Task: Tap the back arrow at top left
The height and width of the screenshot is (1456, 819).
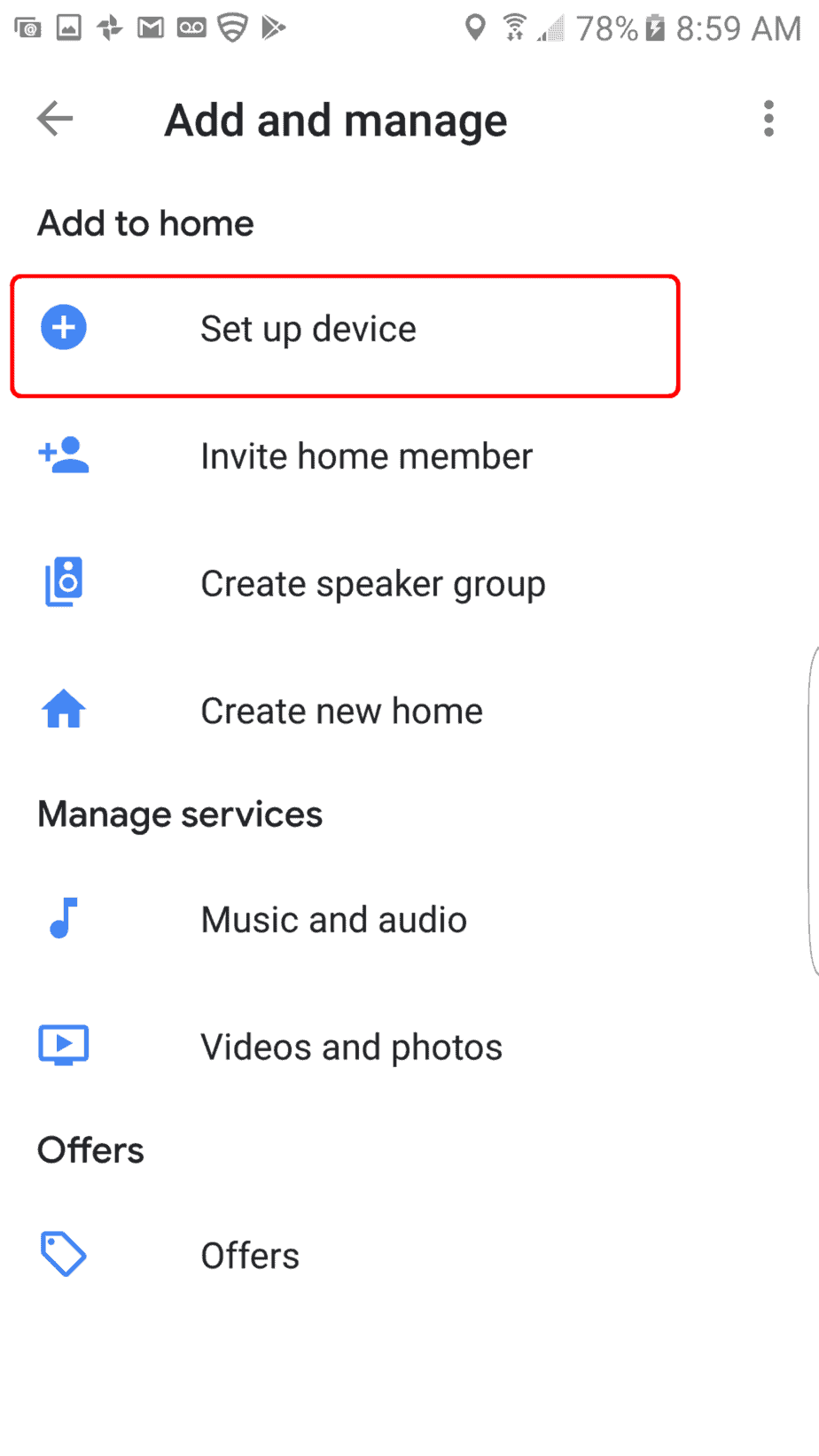Action: click(x=55, y=119)
